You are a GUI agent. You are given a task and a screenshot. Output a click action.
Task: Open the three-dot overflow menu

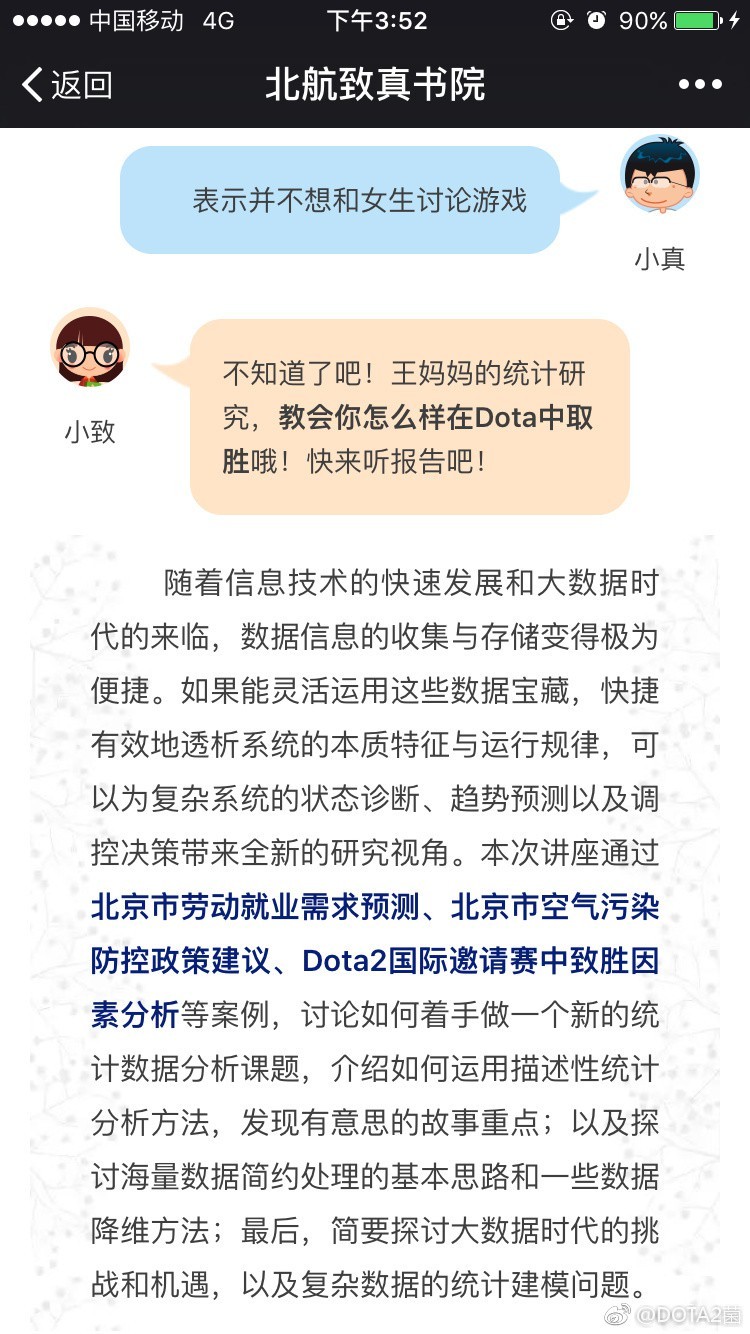pyautogui.click(x=699, y=85)
